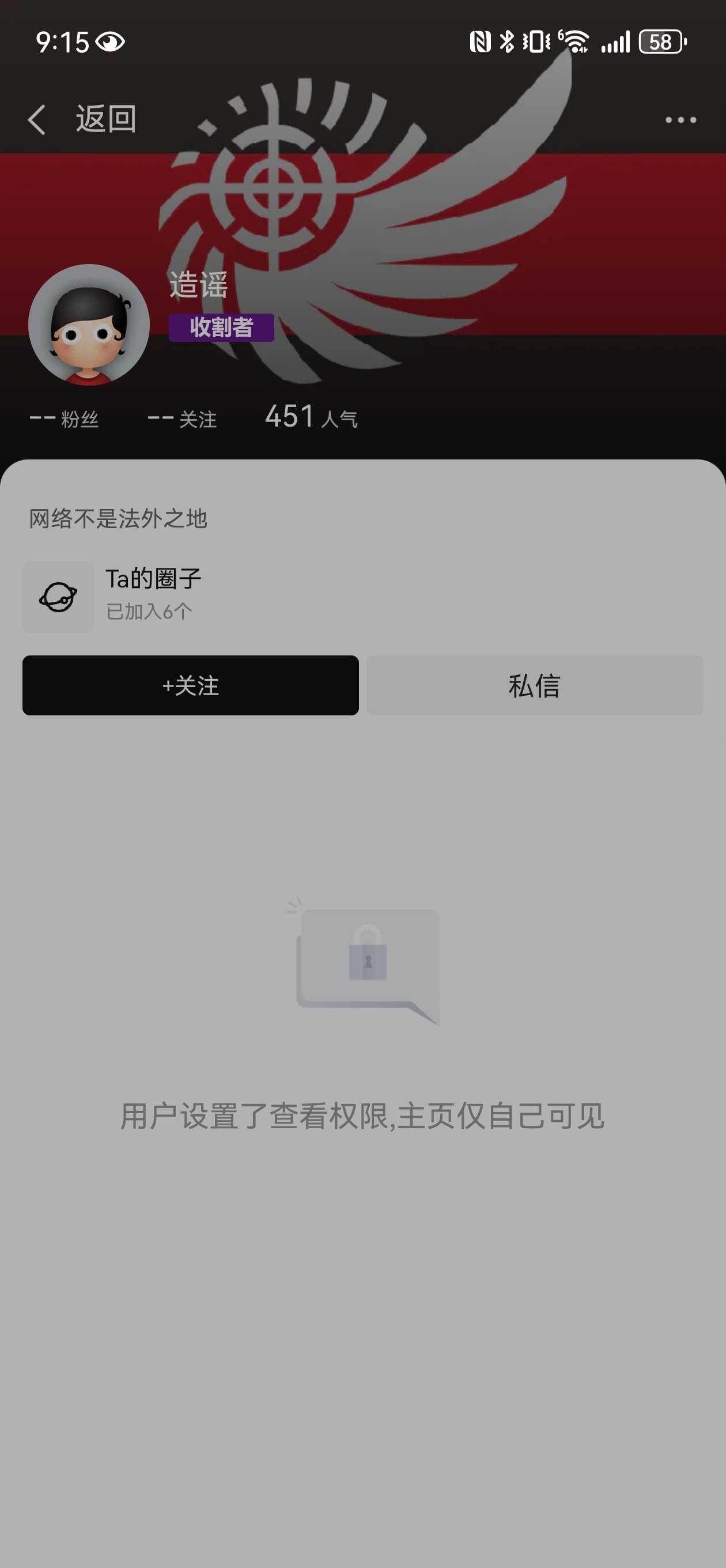Open the 粉丝 followers list
Image resolution: width=726 pixels, height=1568 pixels.
click(x=65, y=419)
